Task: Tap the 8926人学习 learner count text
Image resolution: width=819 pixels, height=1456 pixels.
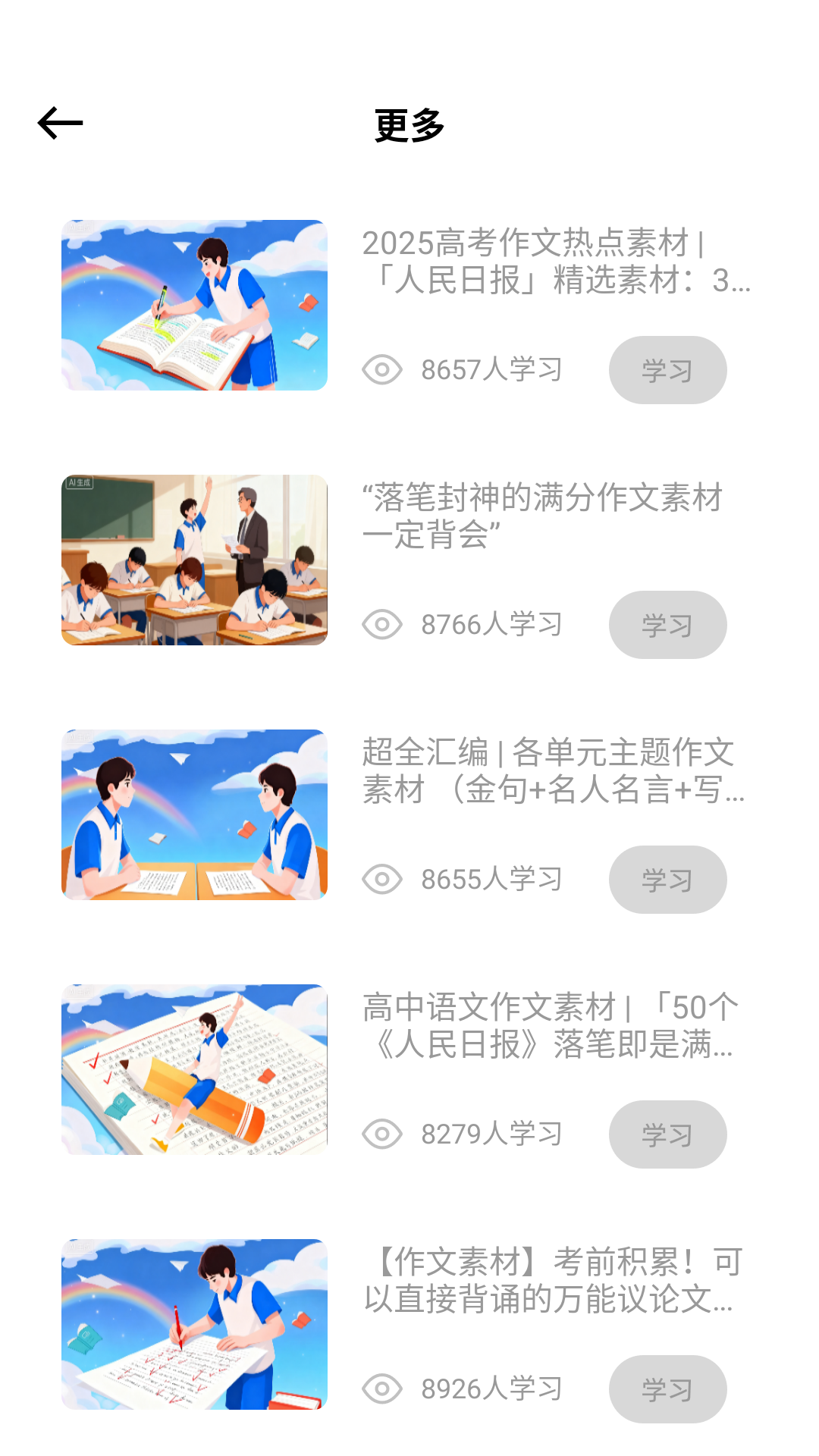Action: click(x=491, y=1389)
